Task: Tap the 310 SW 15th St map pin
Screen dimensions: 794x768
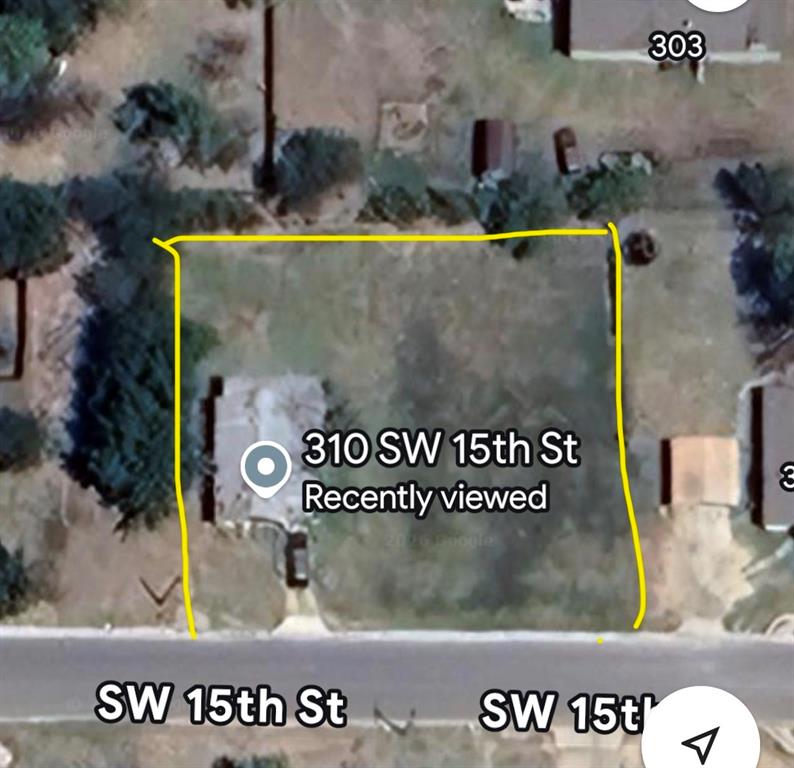Action: point(266,468)
